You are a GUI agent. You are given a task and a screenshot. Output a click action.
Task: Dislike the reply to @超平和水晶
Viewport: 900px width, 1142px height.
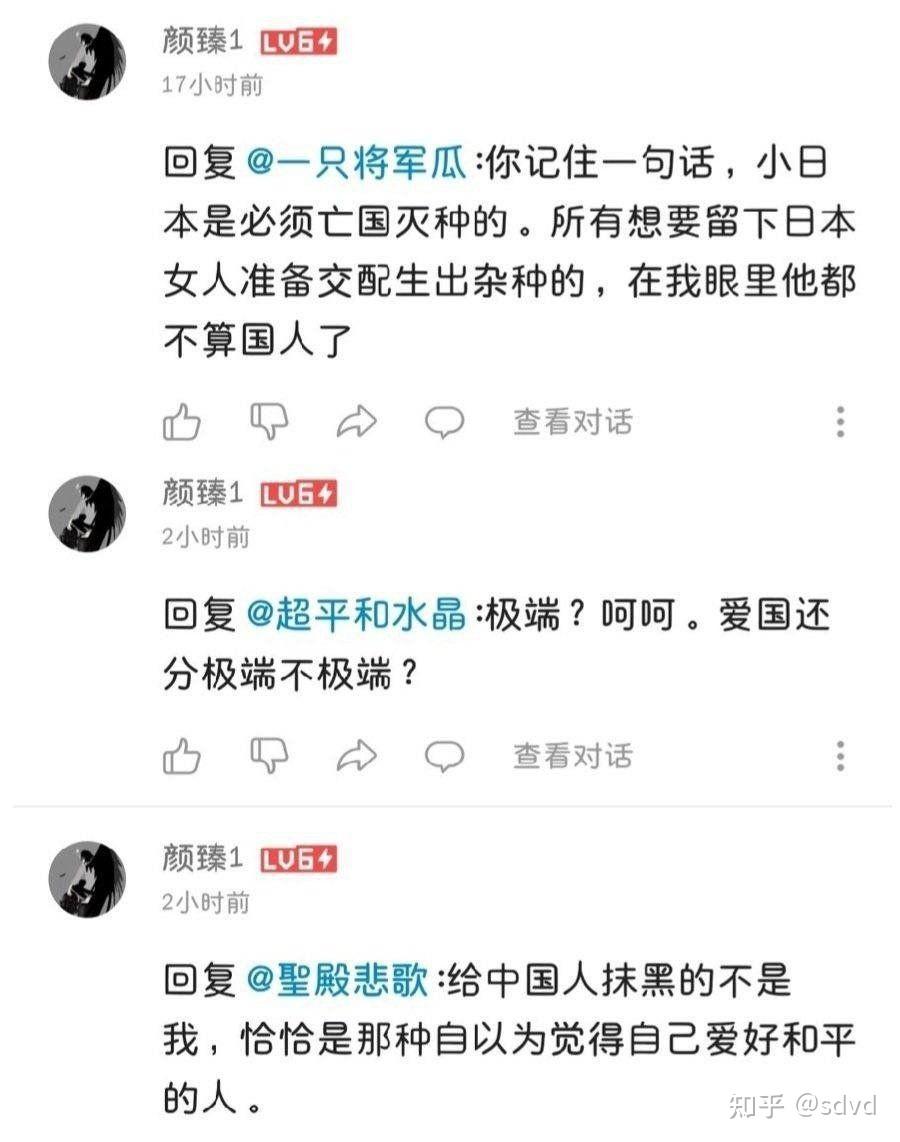[x=268, y=756]
